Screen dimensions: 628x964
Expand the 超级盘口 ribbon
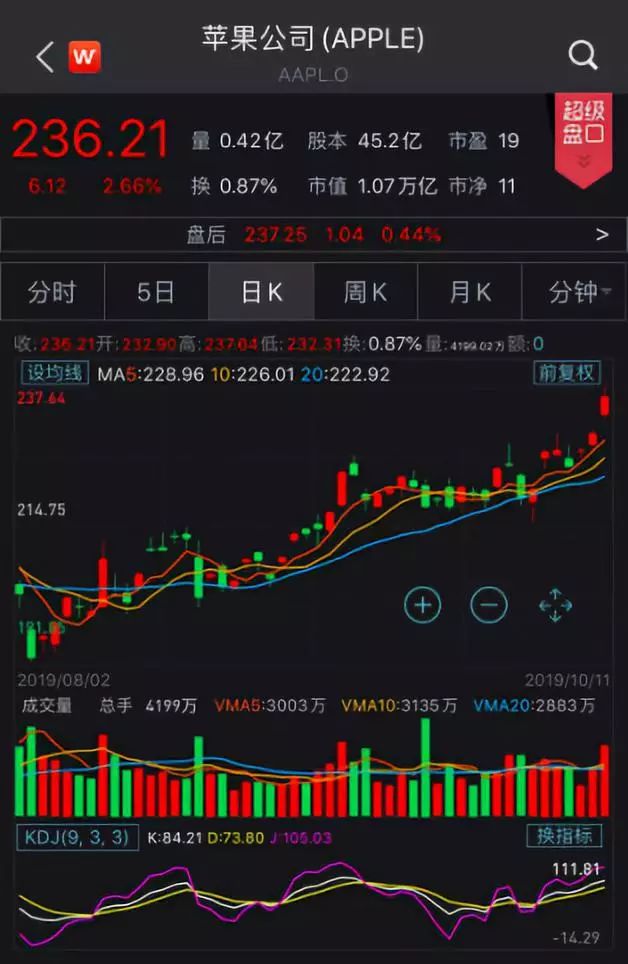pyautogui.click(x=584, y=140)
